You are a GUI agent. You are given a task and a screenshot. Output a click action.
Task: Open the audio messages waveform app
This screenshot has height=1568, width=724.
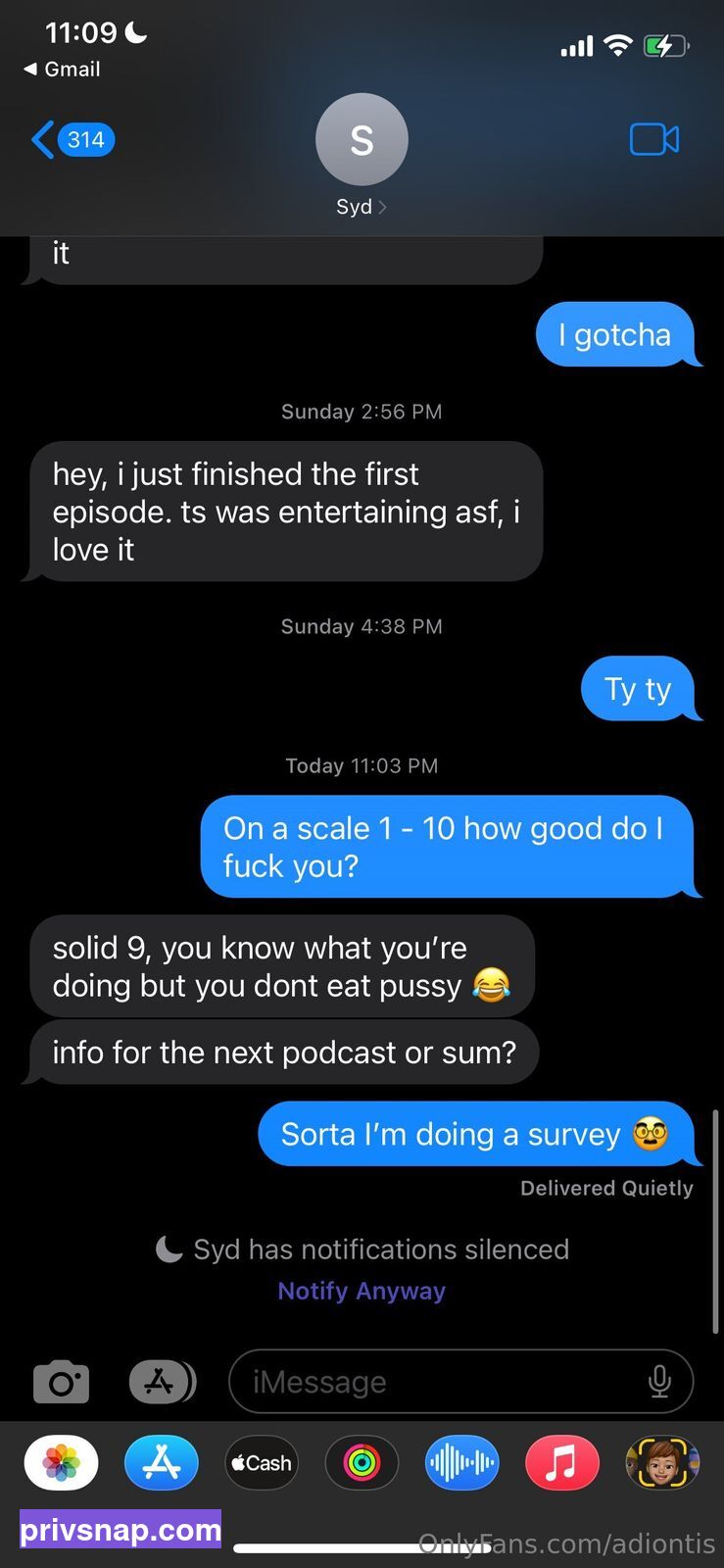[461, 1463]
